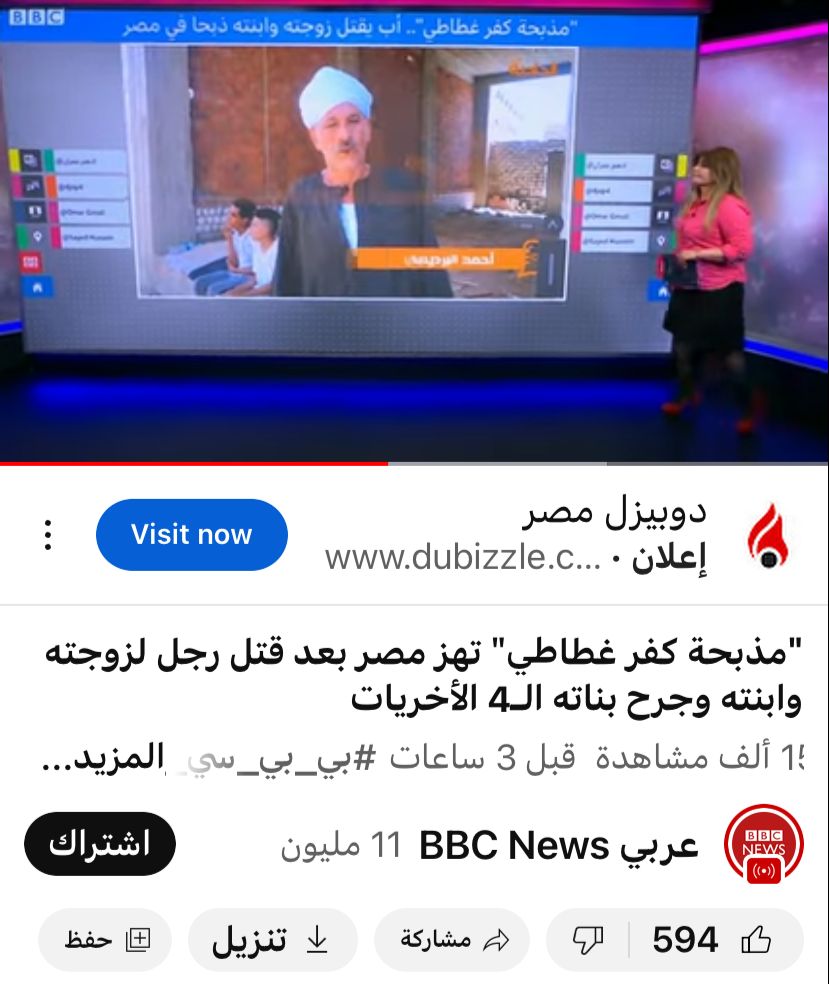Image resolution: width=829 pixels, height=984 pixels.
Task: Tap Visit now on the dubizzle ad
Action: click(x=191, y=535)
